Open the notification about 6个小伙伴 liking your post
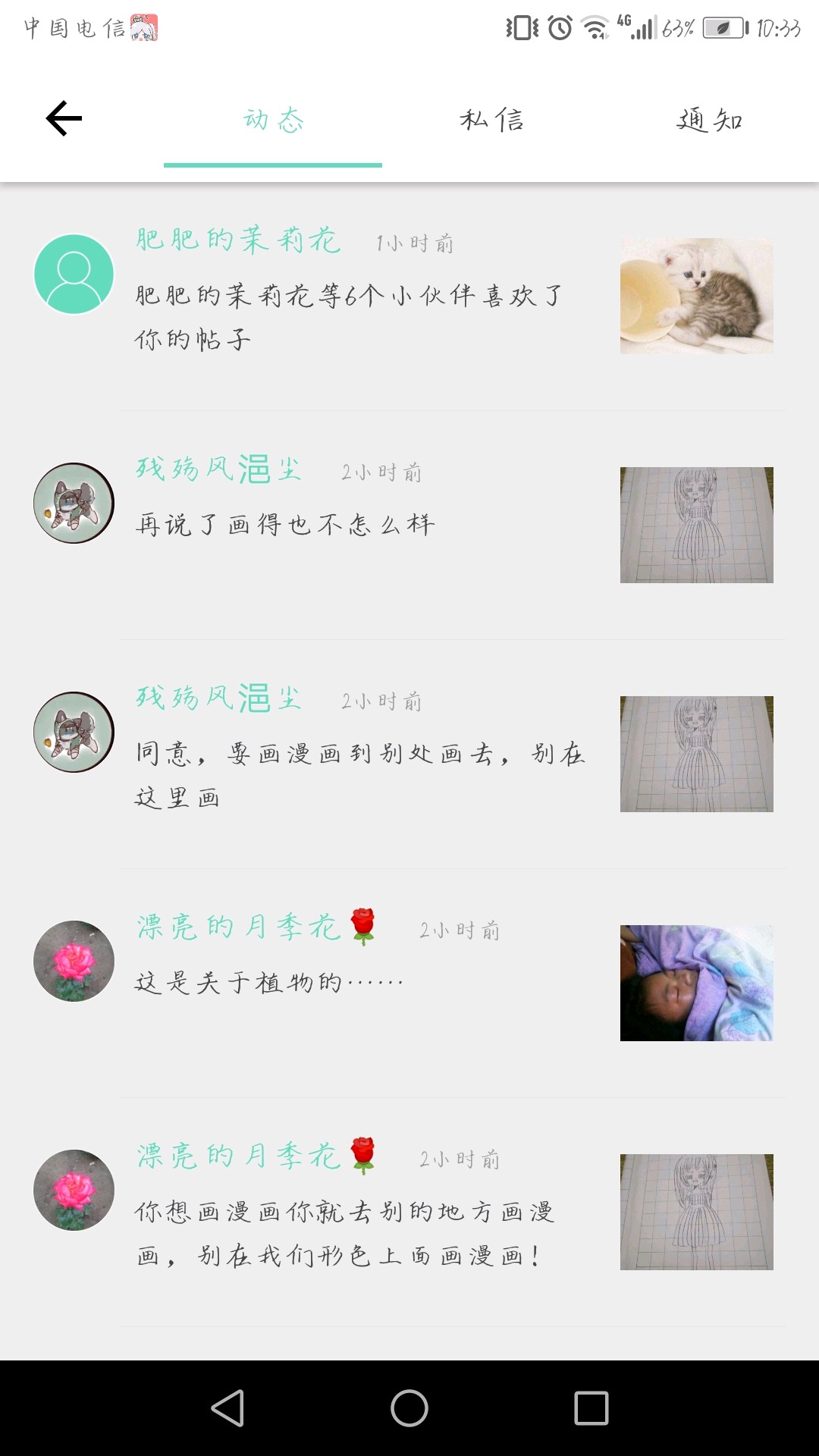Screen dimensions: 819x1456 tap(349, 317)
